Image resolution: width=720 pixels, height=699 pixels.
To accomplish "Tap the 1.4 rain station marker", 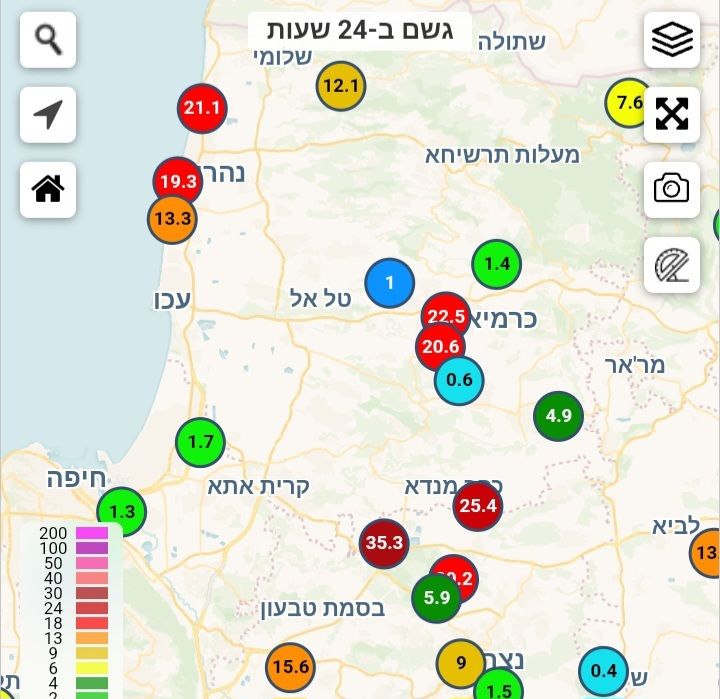I will [x=497, y=265].
